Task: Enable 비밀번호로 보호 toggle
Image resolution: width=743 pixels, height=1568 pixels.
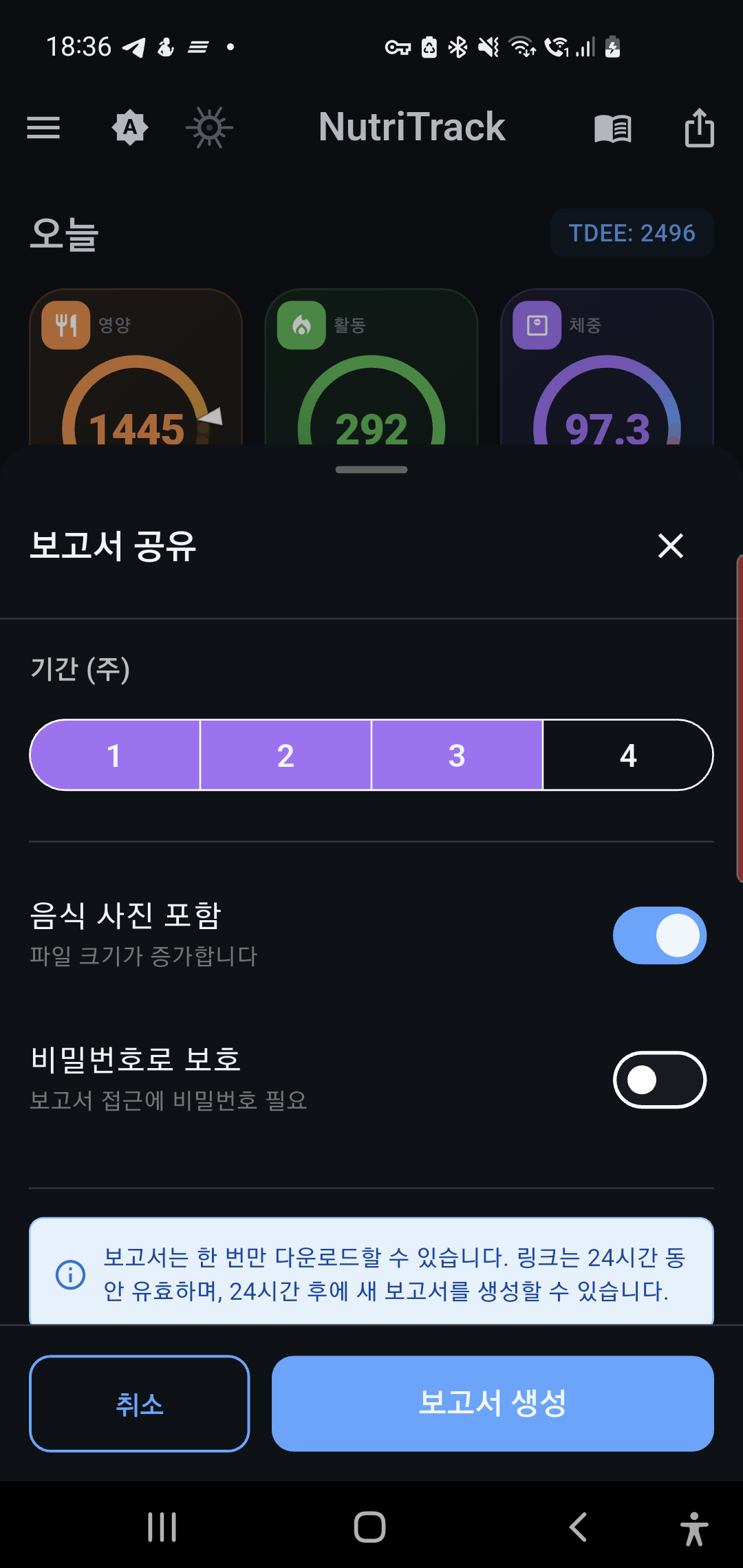Action: point(659,1080)
